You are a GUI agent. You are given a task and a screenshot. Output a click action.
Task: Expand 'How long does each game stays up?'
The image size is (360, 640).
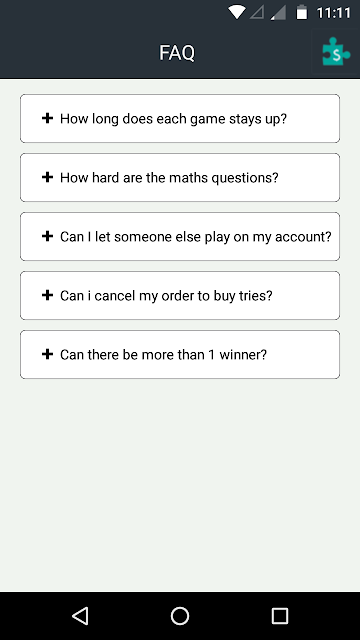point(180,118)
